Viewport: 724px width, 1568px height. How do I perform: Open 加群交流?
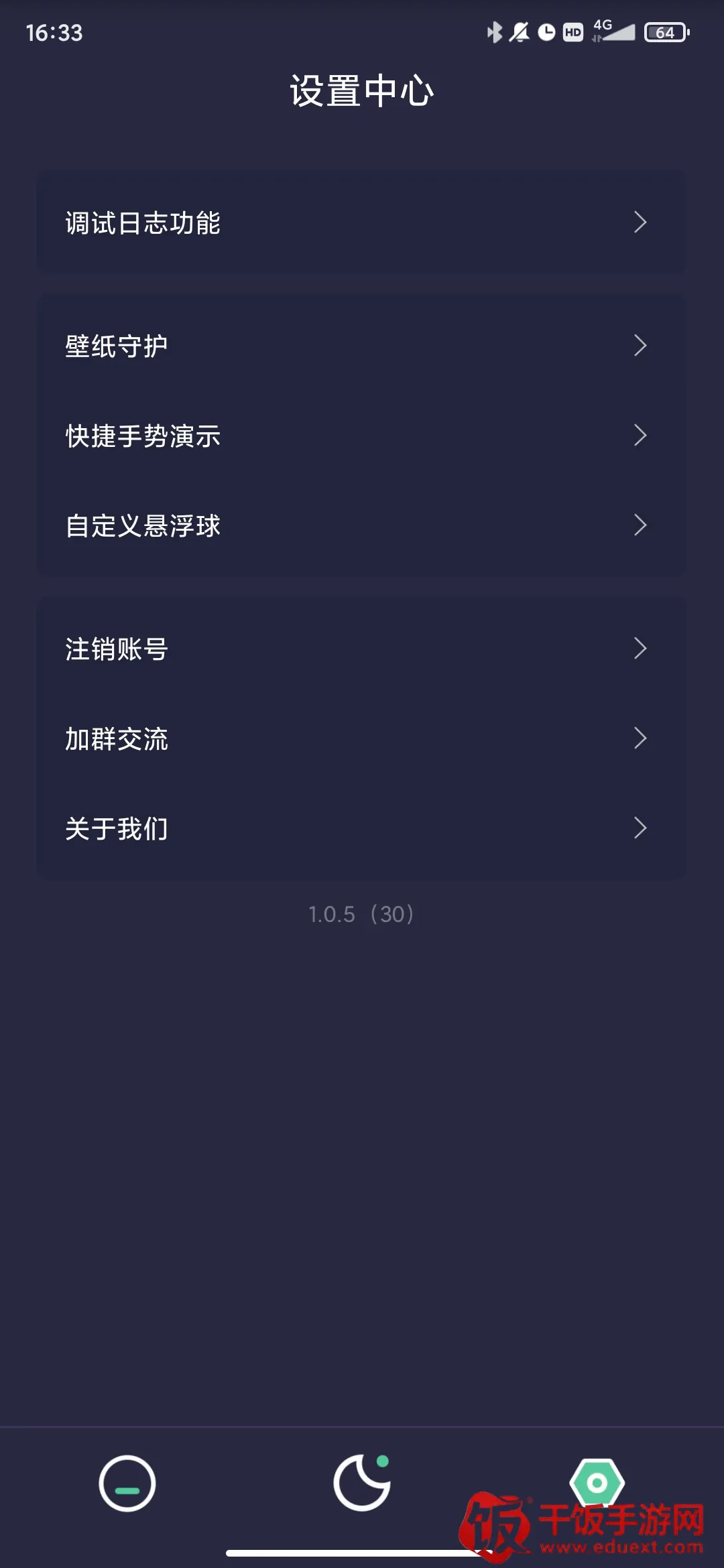click(x=361, y=738)
